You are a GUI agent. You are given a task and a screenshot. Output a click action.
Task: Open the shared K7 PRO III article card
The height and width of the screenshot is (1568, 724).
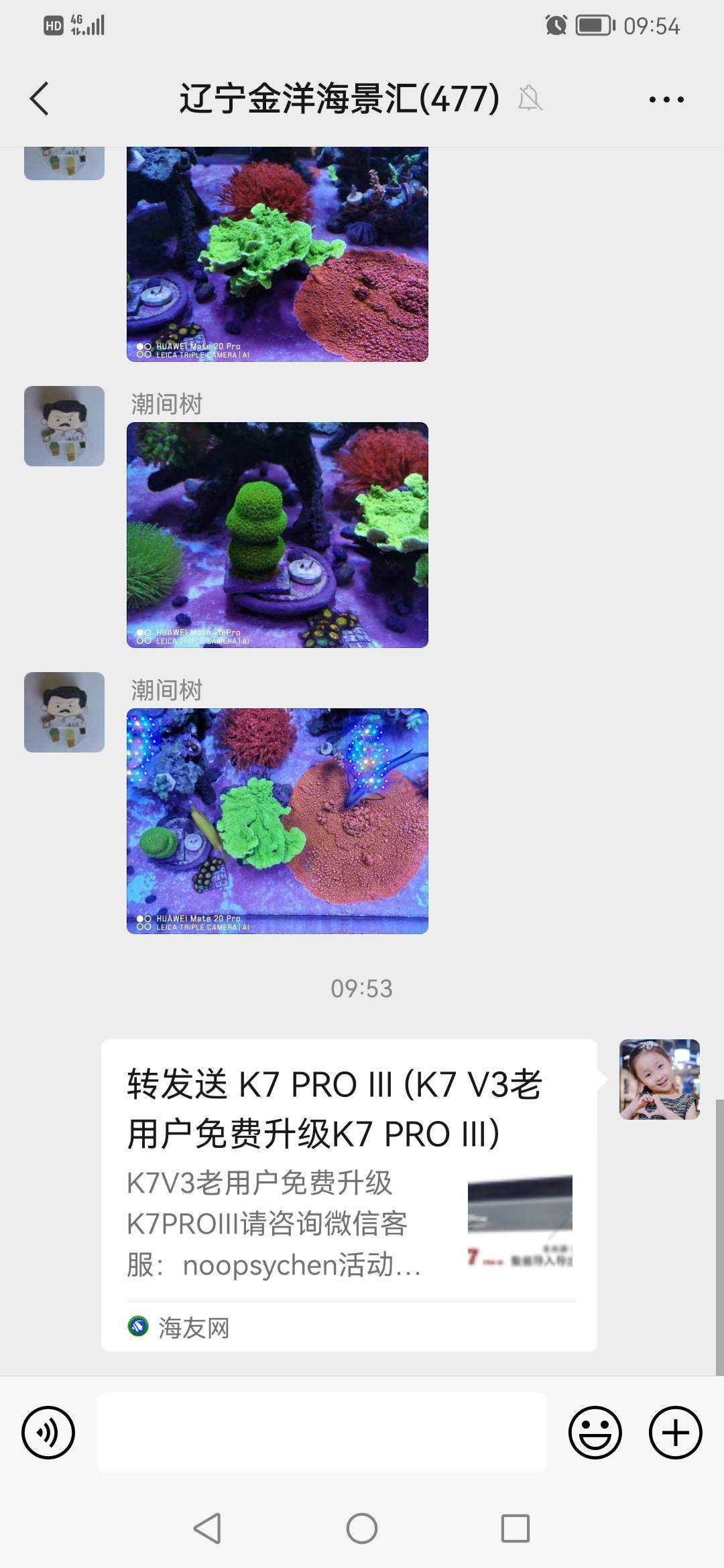[x=349, y=1195]
